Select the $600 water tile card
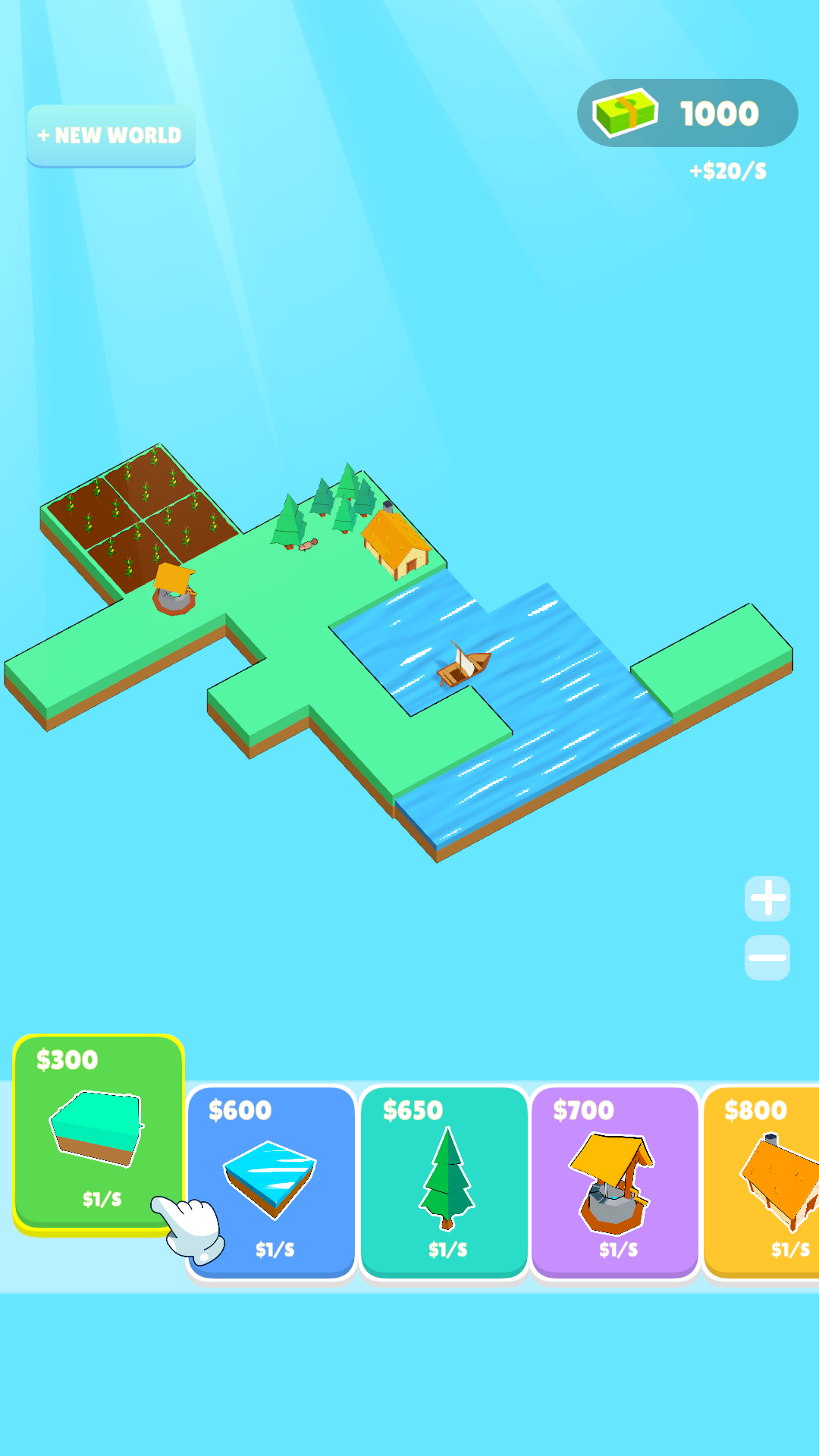Image resolution: width=819 pixels, height=1456 pixels. [271, 1181]
